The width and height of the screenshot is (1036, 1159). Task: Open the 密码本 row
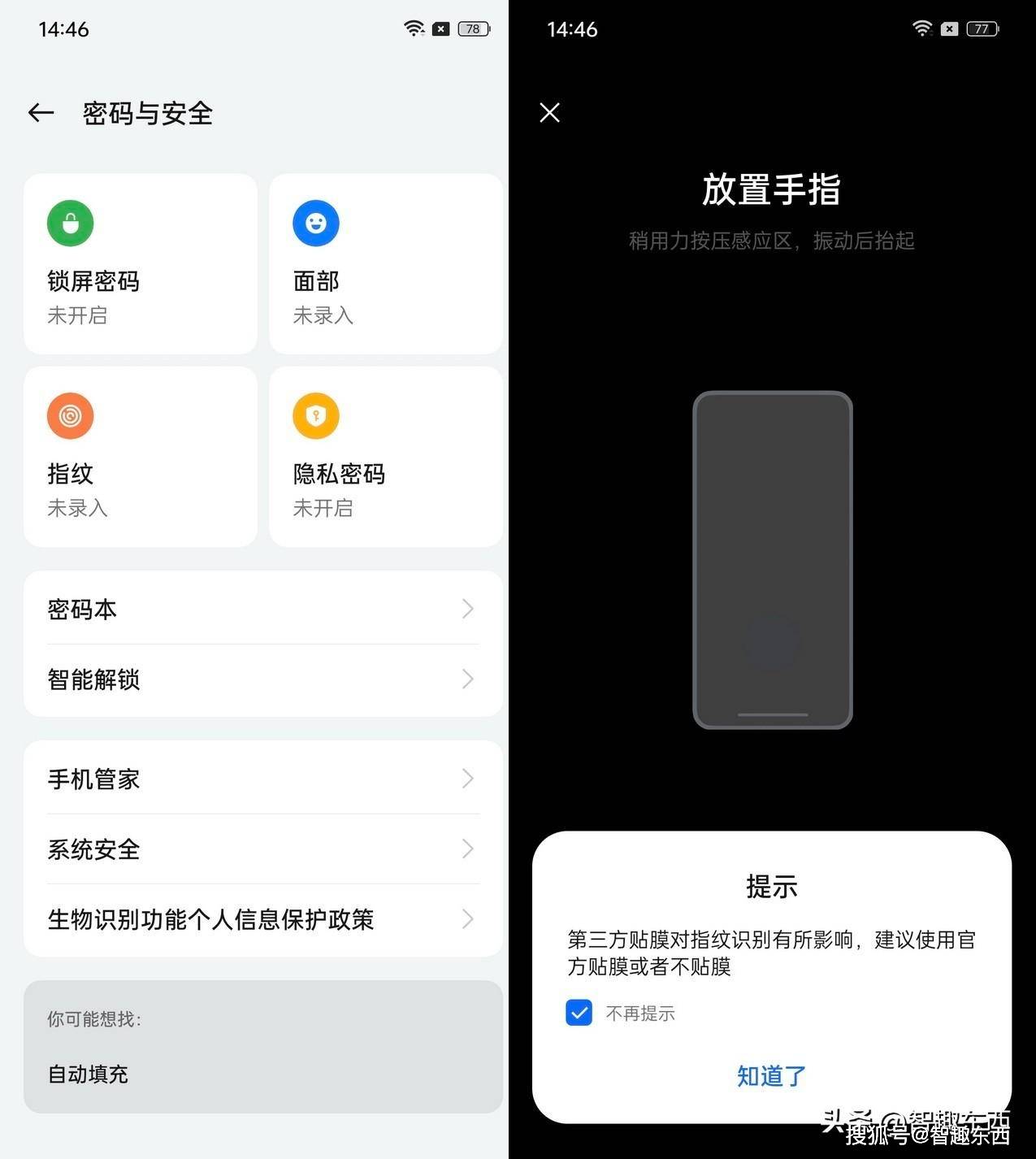(262, 609)
